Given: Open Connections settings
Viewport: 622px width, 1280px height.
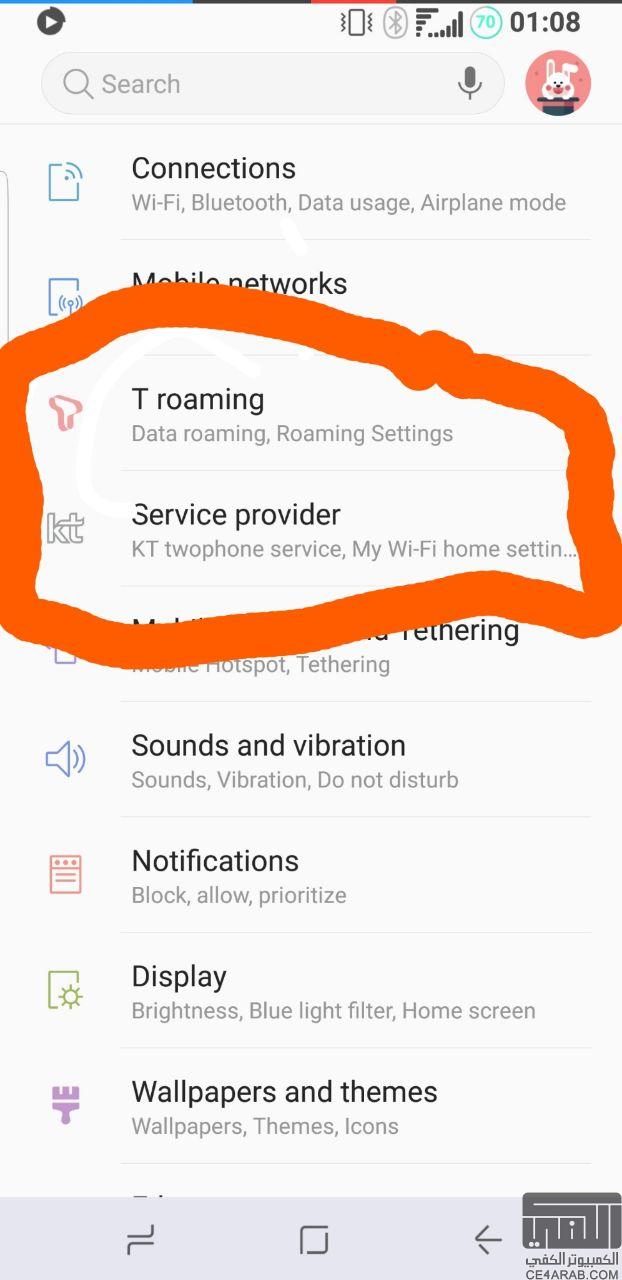Looking at the screenshot, I should [x=350, y=184].
